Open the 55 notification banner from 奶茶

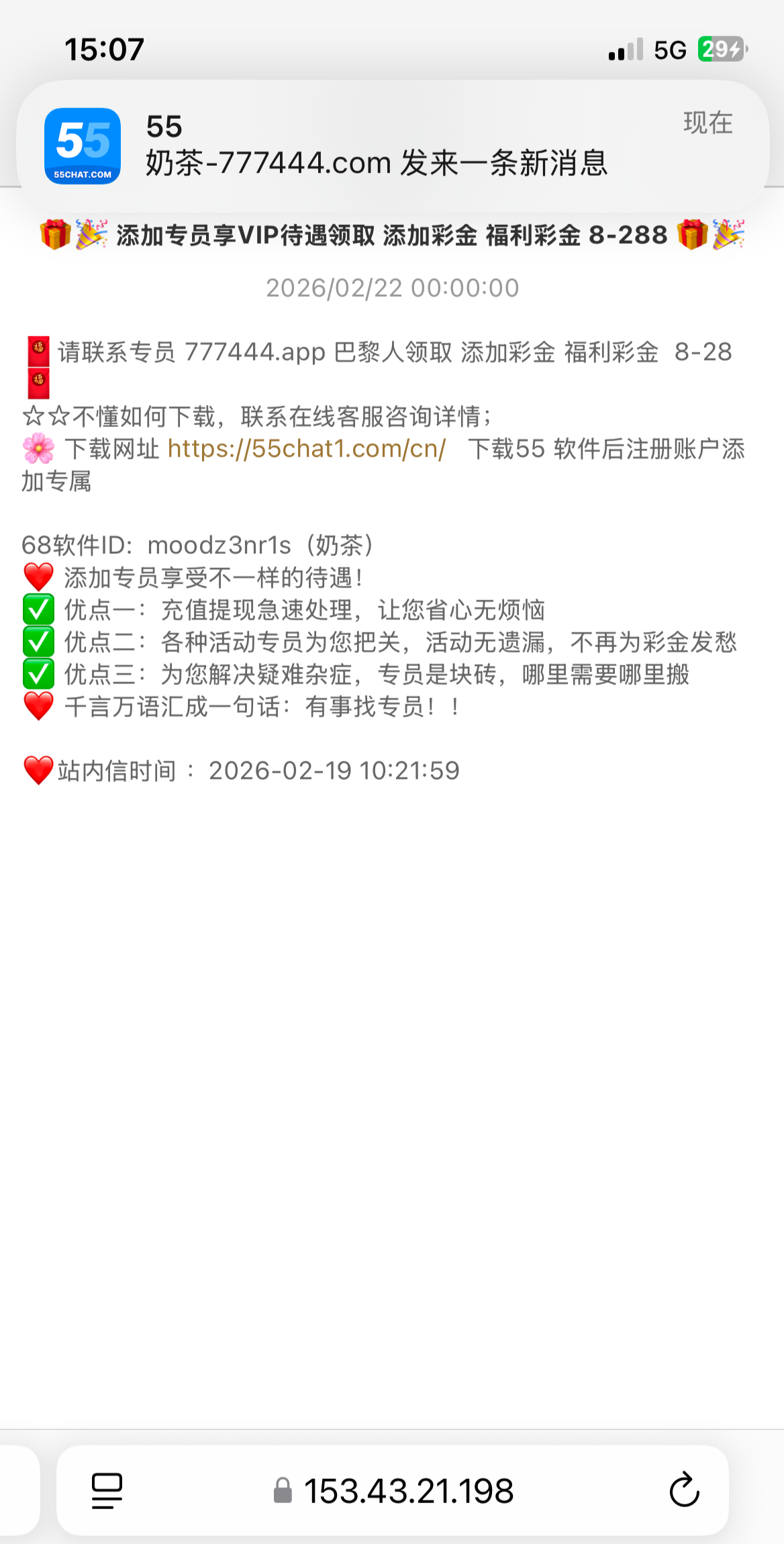click(x=392, y=146)
